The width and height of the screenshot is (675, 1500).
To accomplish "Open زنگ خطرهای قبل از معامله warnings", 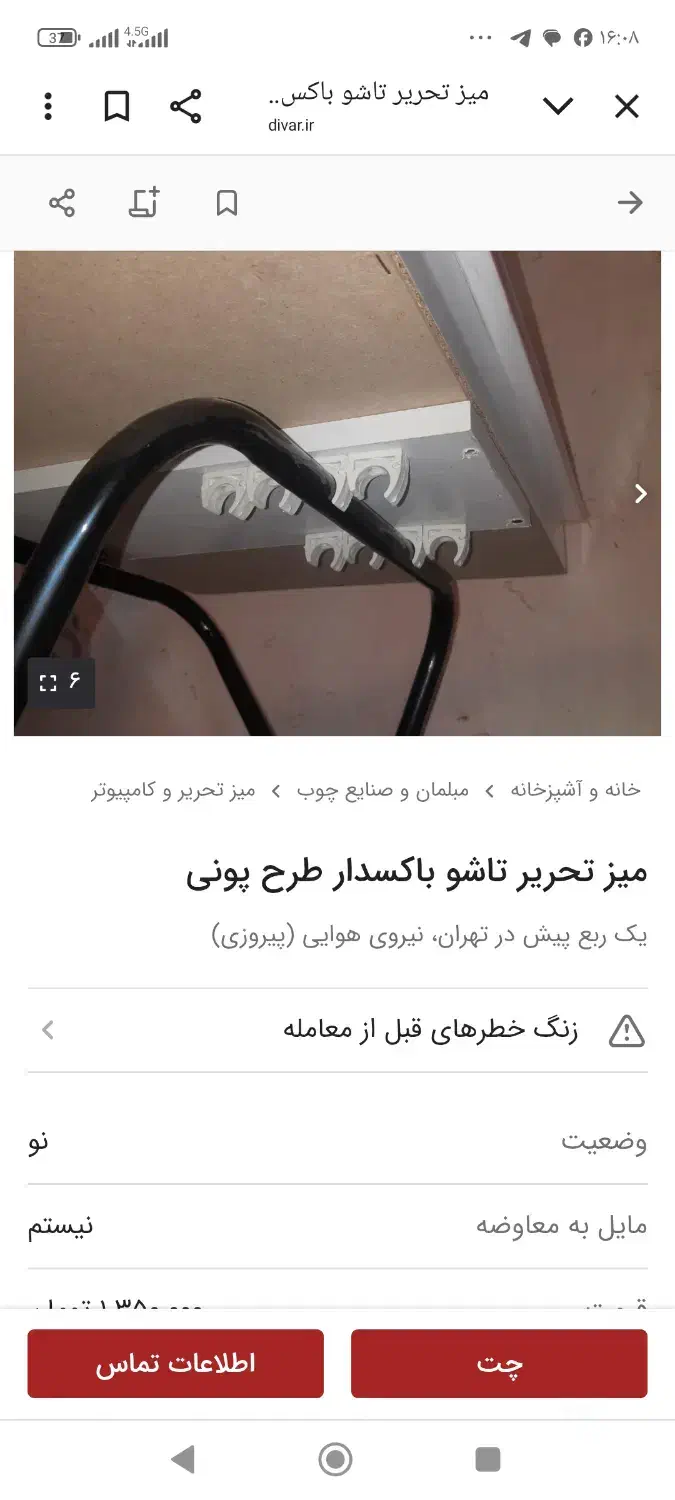I will pos(337,1030).
